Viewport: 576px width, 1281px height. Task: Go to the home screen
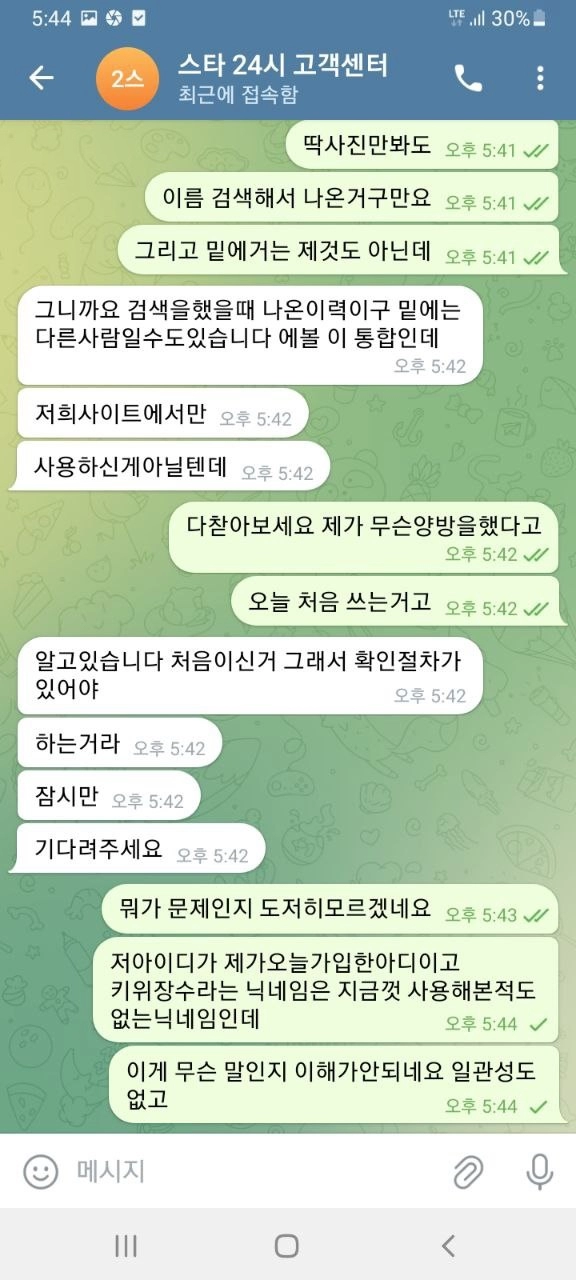click(287, 1245)
